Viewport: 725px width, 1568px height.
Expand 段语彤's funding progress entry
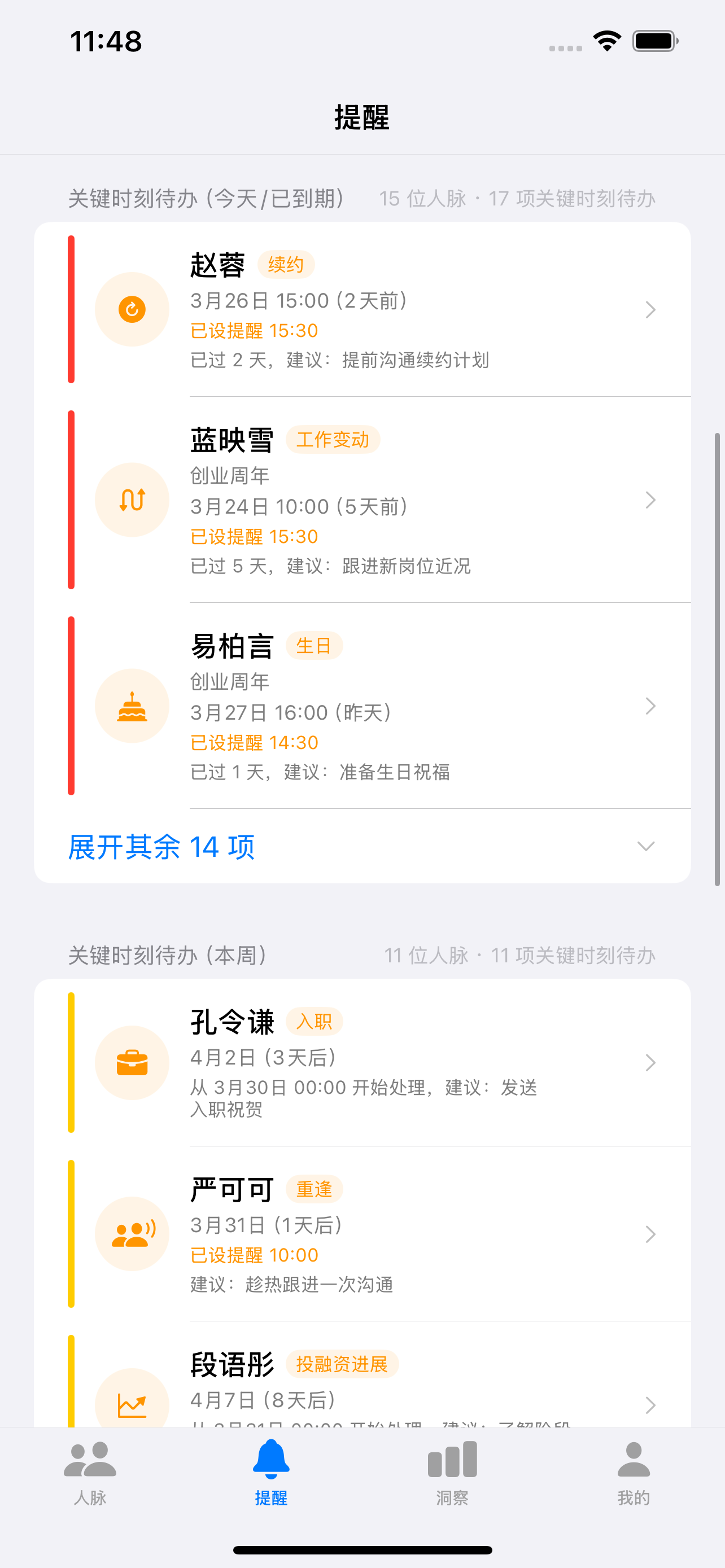tap(650, 1405)
